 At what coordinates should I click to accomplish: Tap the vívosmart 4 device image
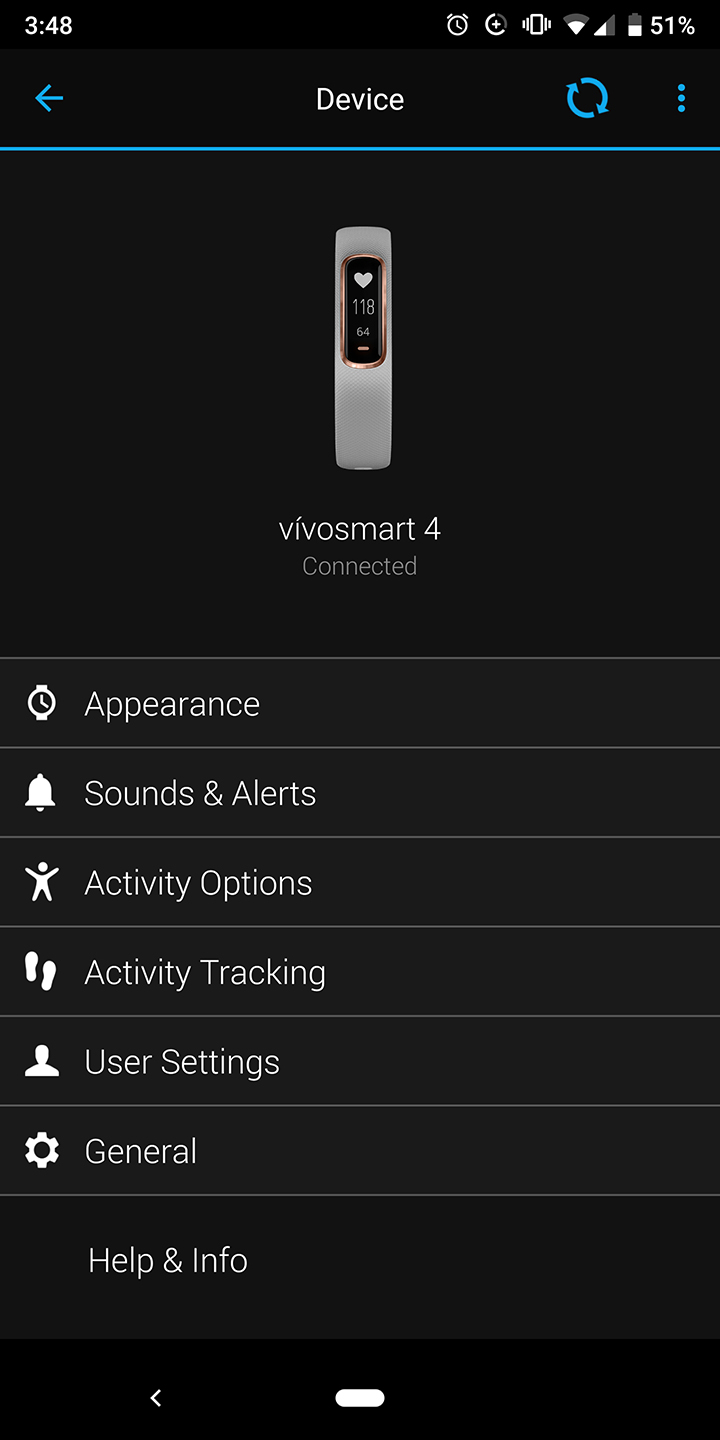360,348
